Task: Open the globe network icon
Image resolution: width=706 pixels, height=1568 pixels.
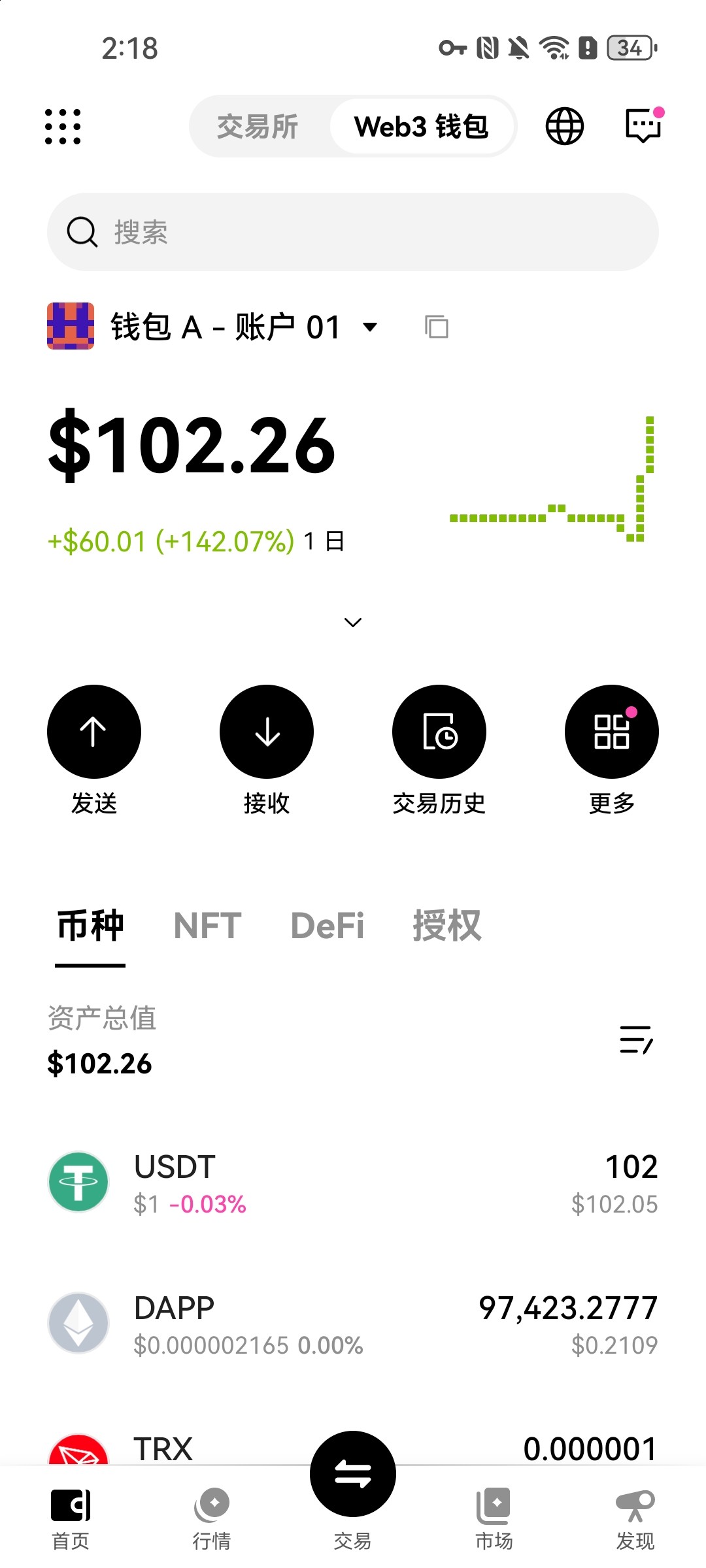Action: click(x=564, y=126)
